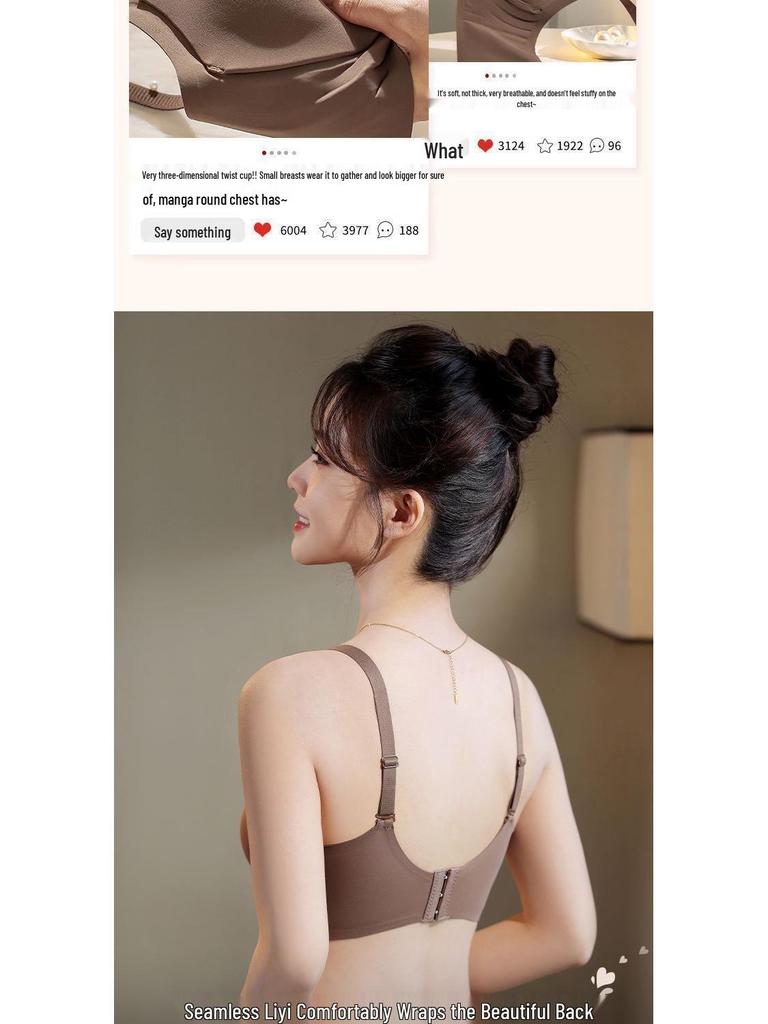Select the last gray dot on the review carousel
This screenshot has width=768, height=1024.
coord(294,152)
